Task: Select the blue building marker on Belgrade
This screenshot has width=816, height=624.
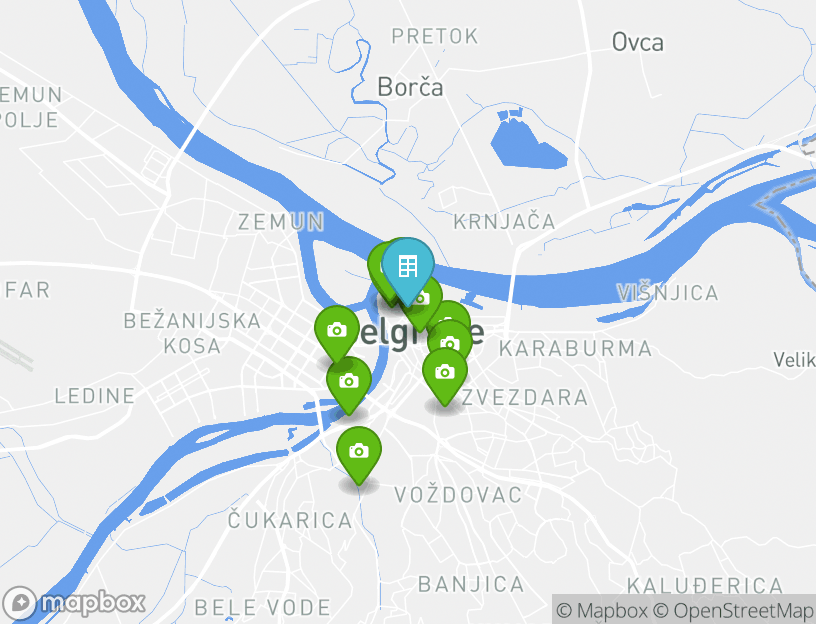Action: 407,266
